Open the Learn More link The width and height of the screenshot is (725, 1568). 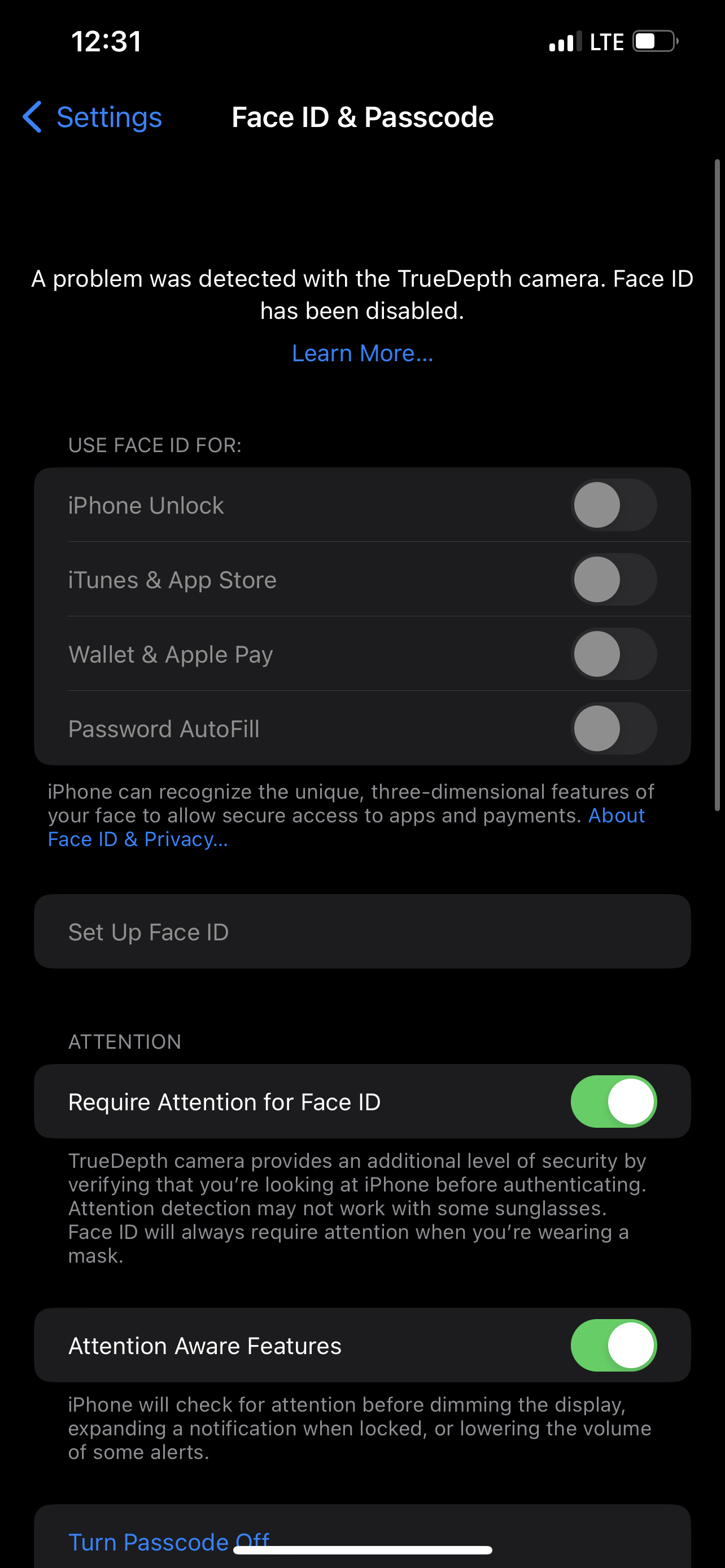point(362,353)
